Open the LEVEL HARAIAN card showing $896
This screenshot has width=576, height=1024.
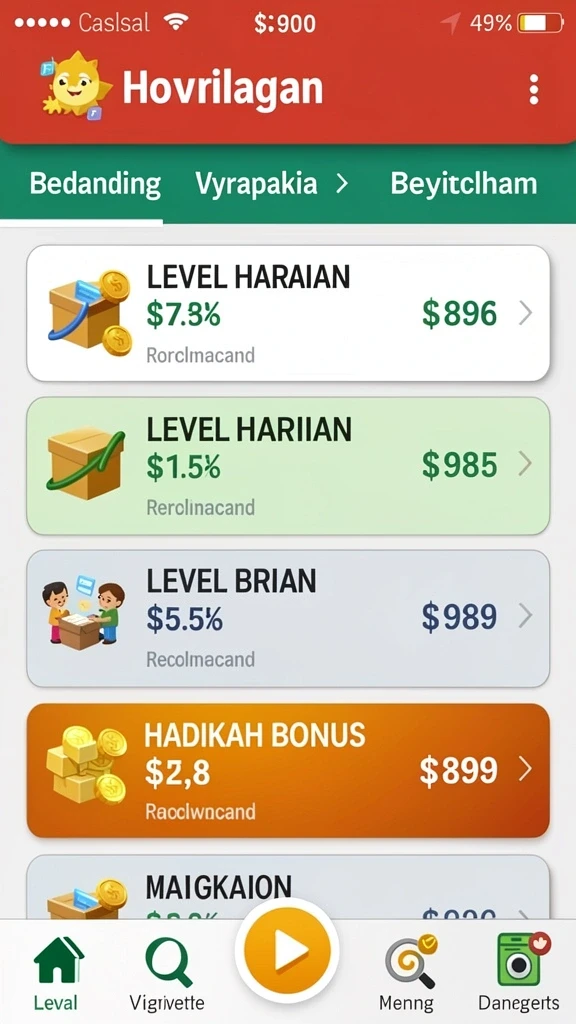(288, 313)
